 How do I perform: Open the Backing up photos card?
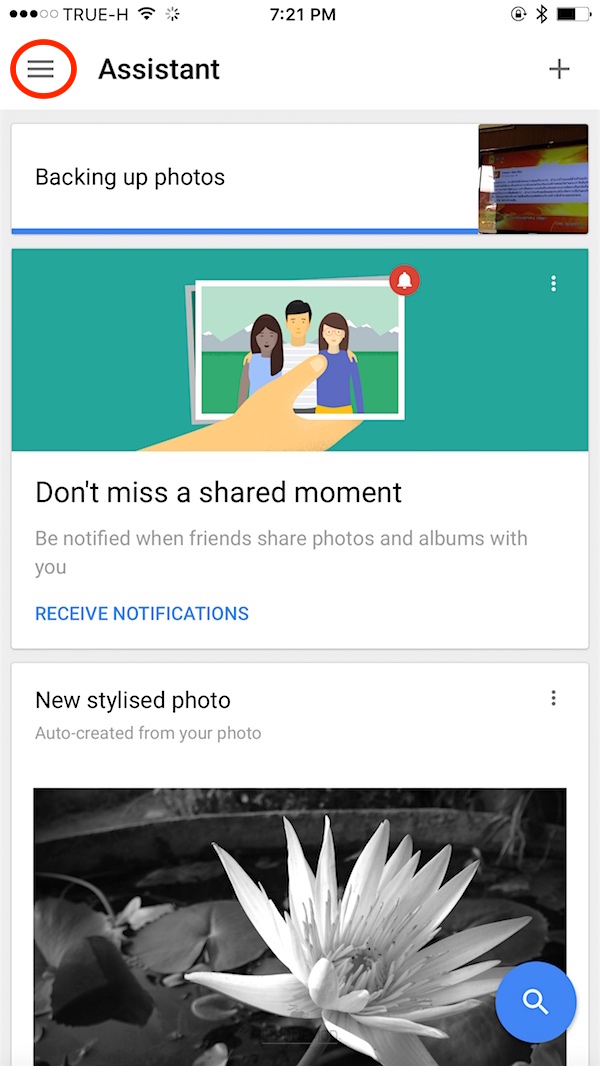pos(300,179)
